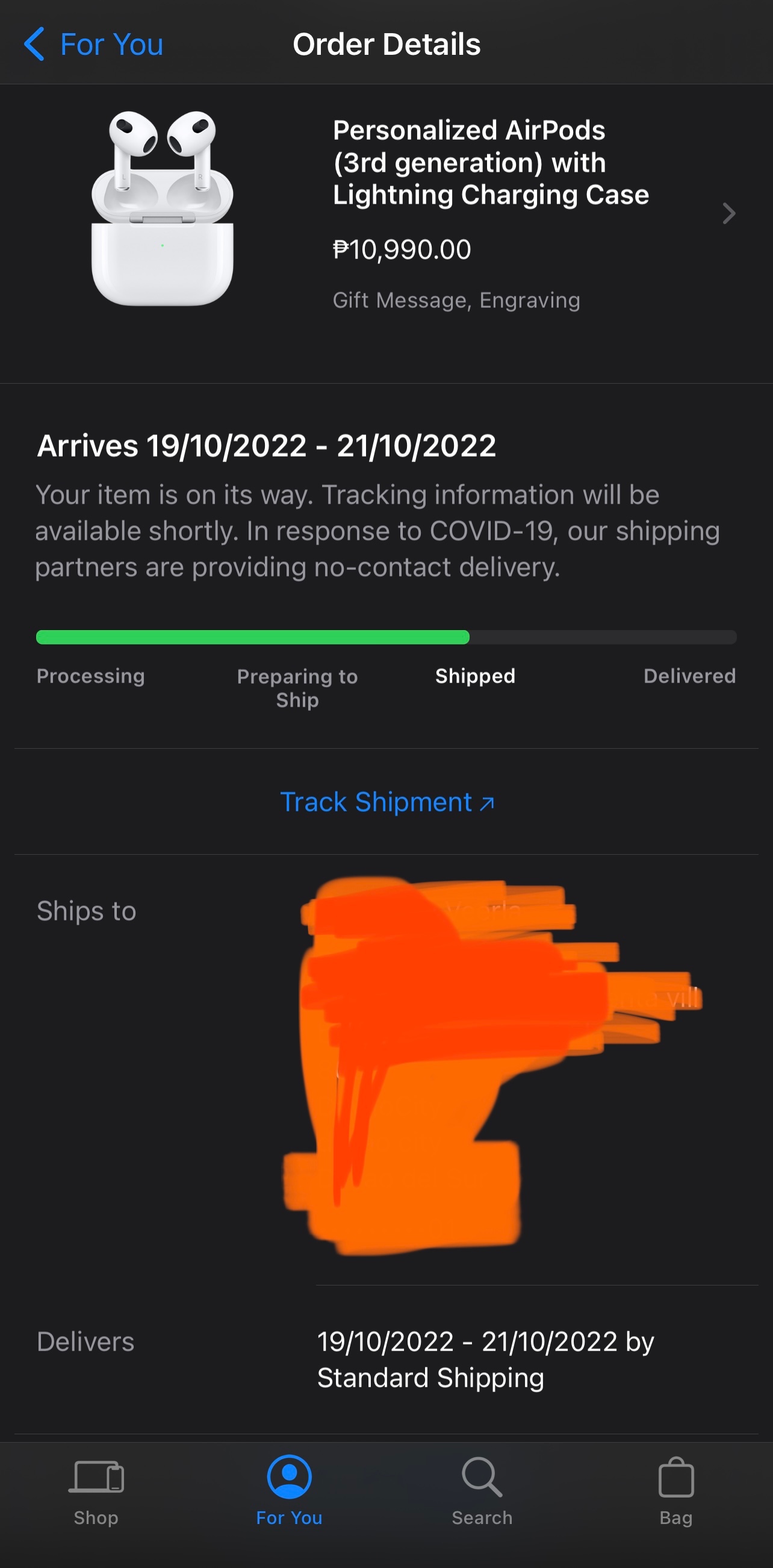Switch to the Shop tab
Screen dimensions: 773x1568
coord(96,1491)
